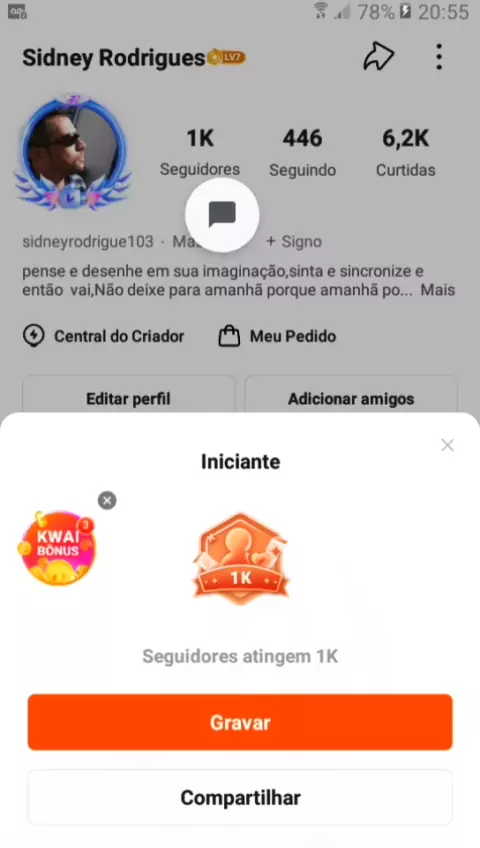Add zodiac sign via + Signo
The image size is (480, 848).
pyautogui.click(x=294, y=241)
